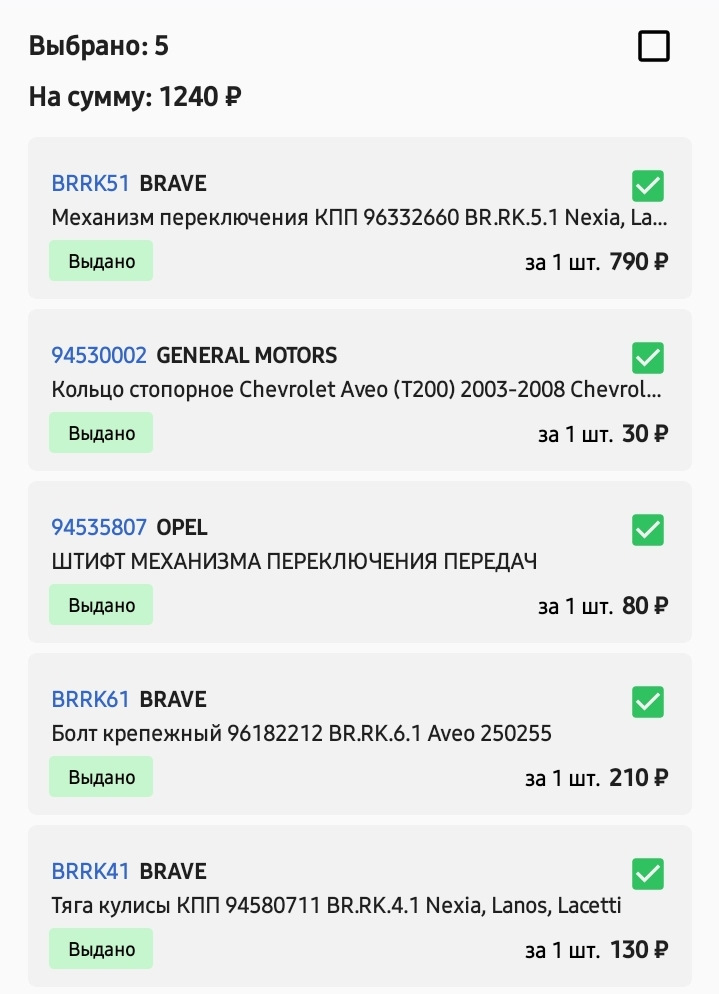Open part number BRRK41 link

[91, 871]
